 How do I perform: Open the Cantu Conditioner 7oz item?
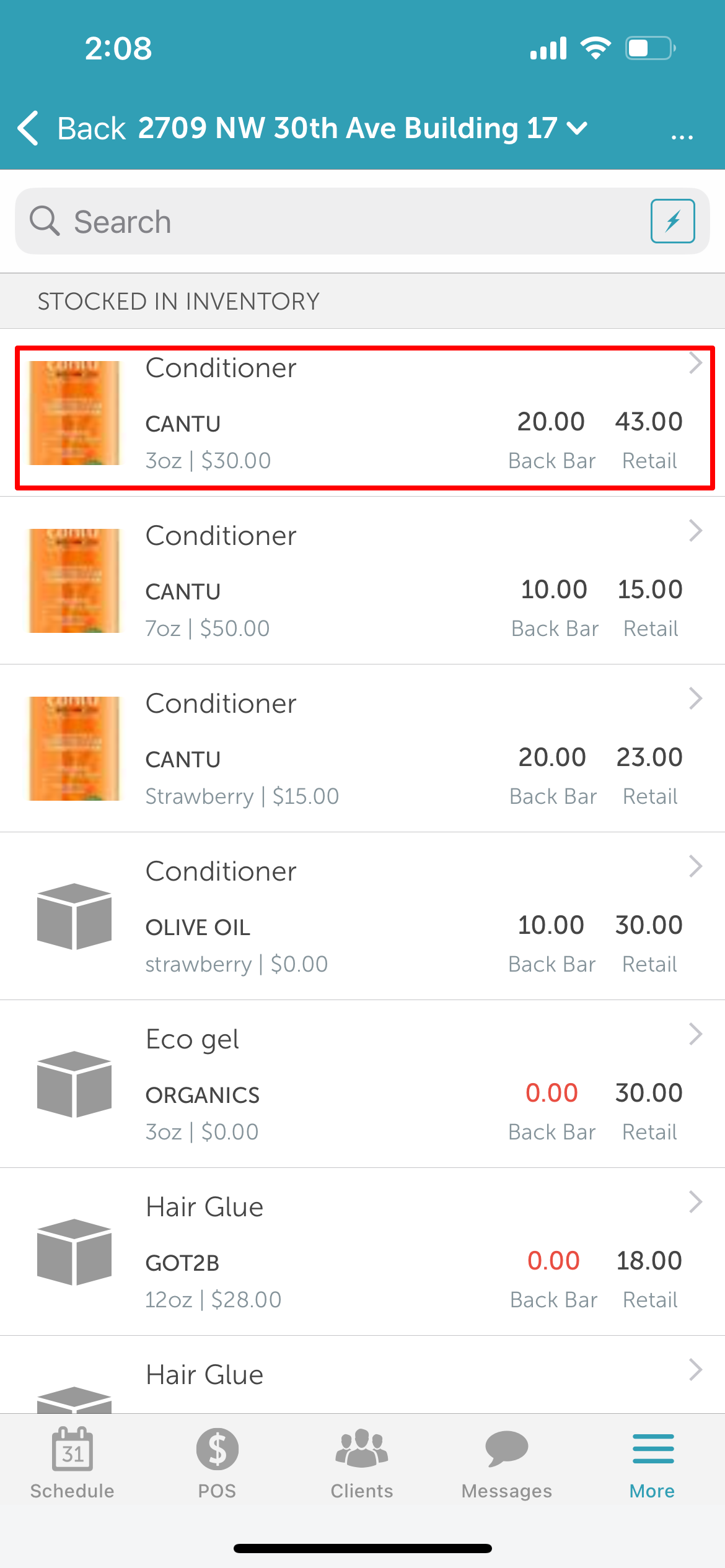point(362,581)
